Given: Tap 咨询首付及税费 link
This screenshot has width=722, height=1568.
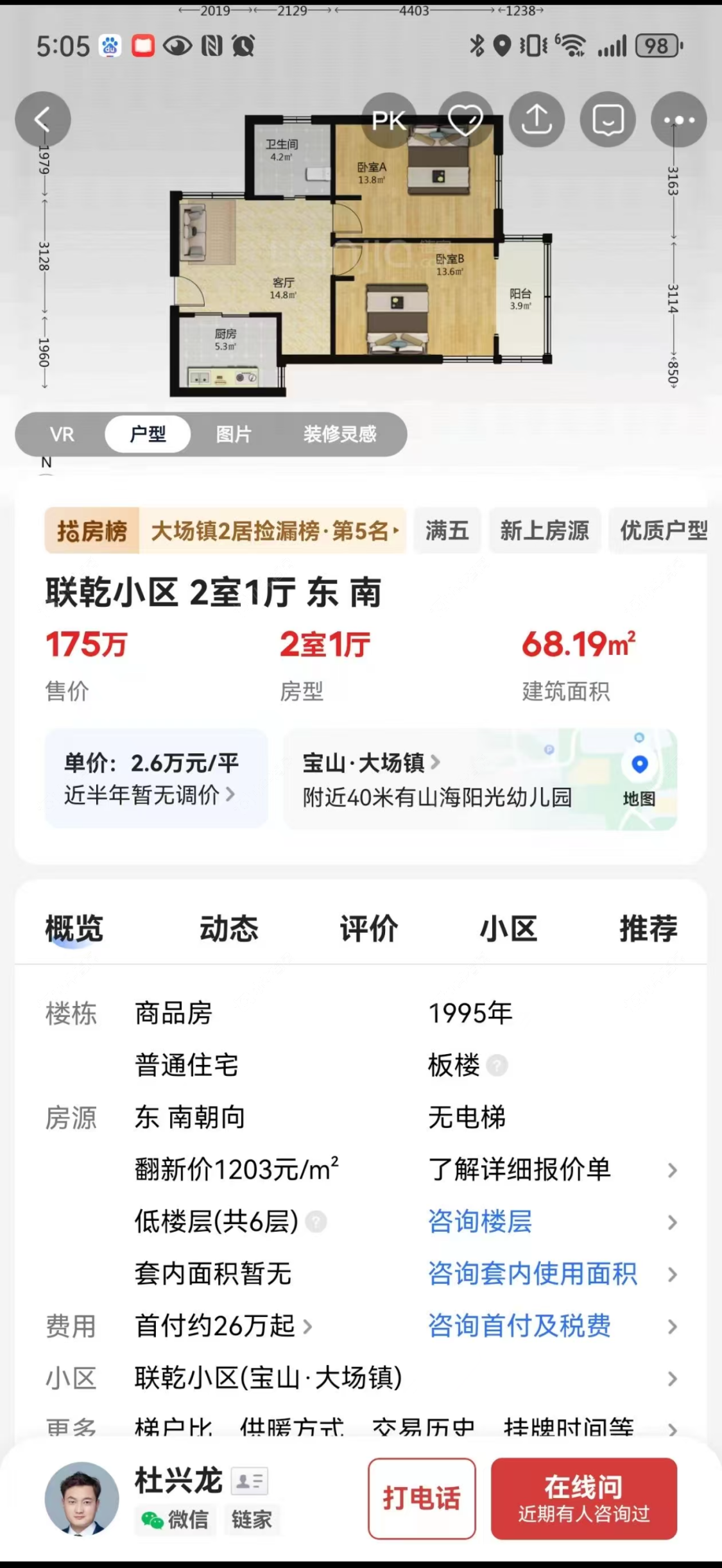Looking at the screenshot, I should pyautogui.click(x=520, y=1325).
